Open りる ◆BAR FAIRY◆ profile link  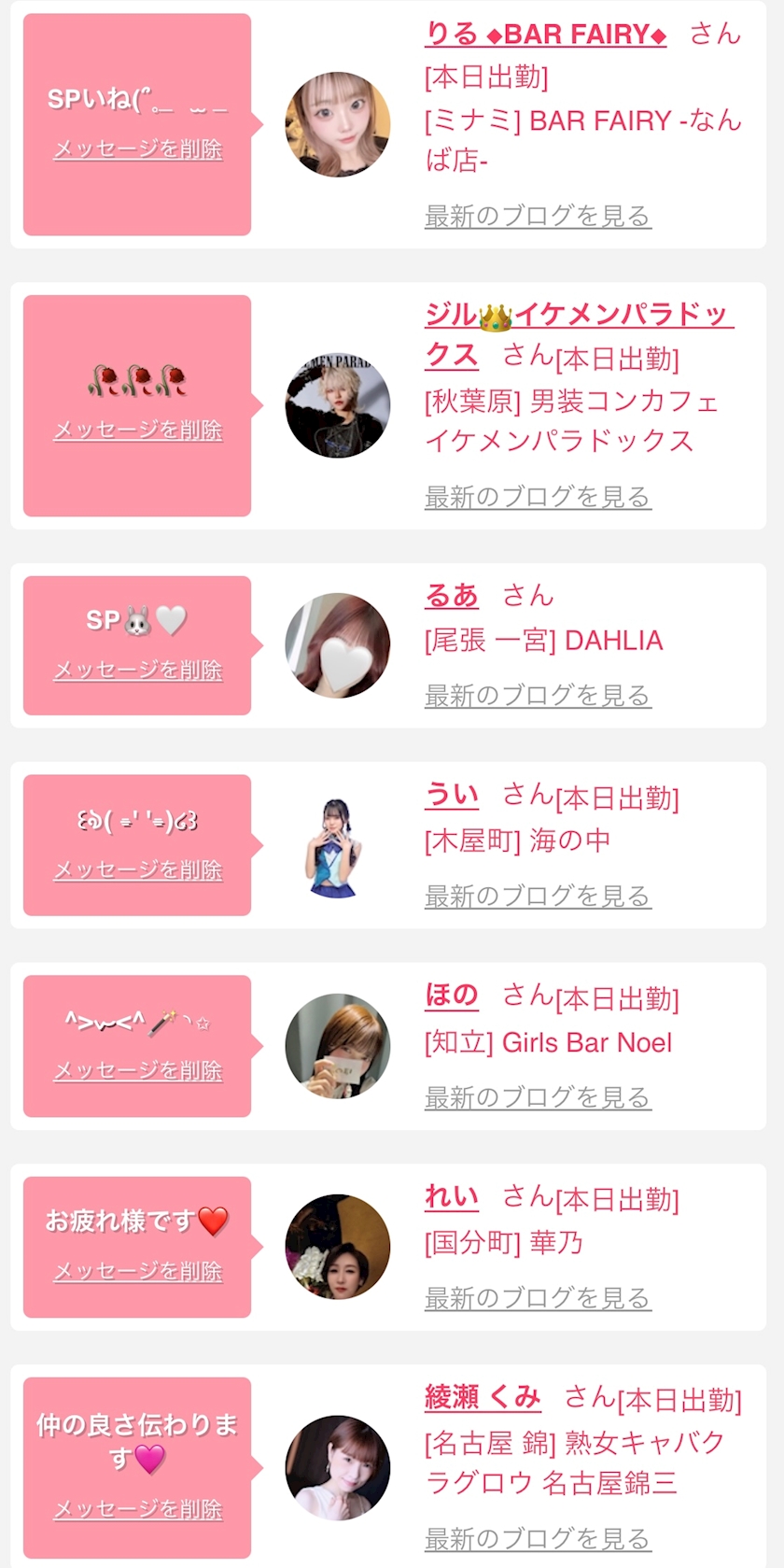click(545, 35)
